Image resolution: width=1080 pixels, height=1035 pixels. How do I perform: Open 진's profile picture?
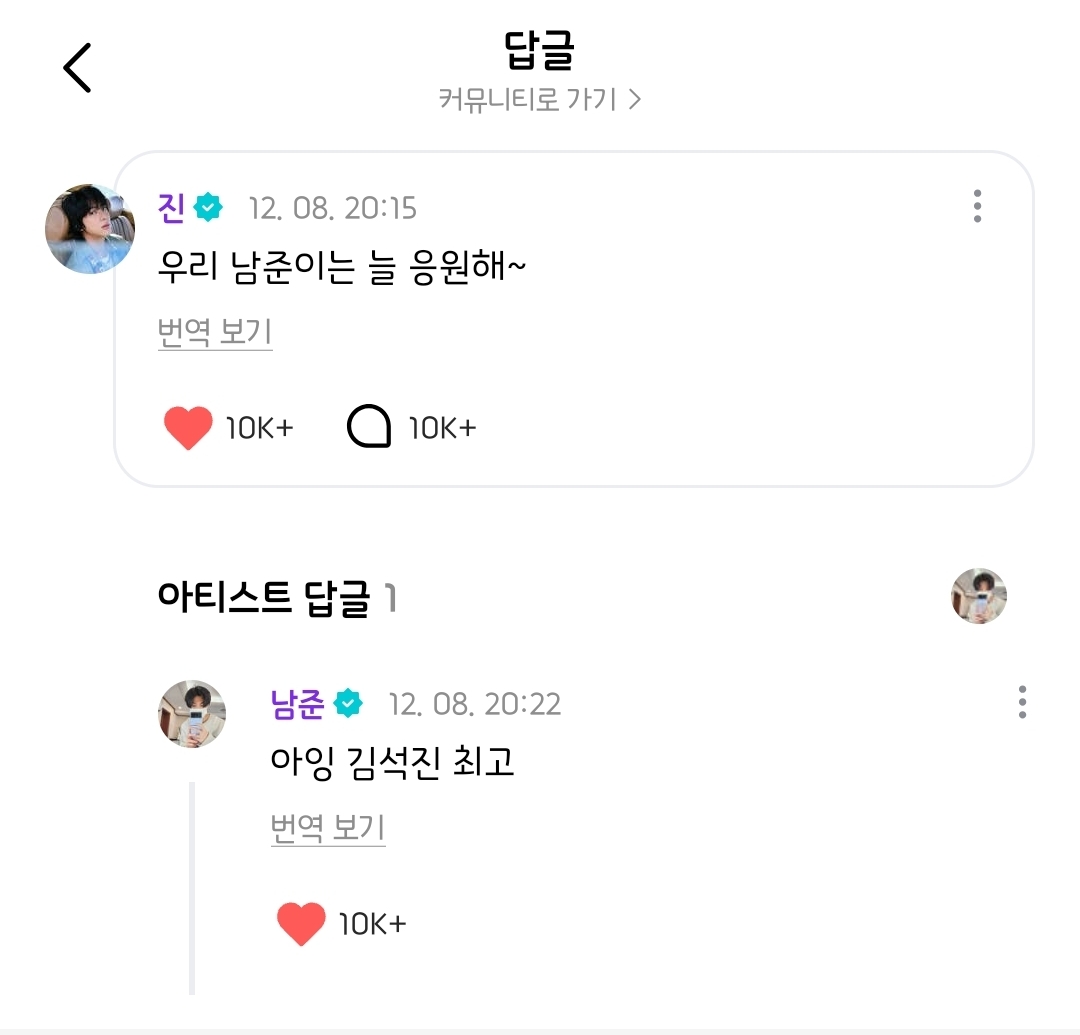90,229
